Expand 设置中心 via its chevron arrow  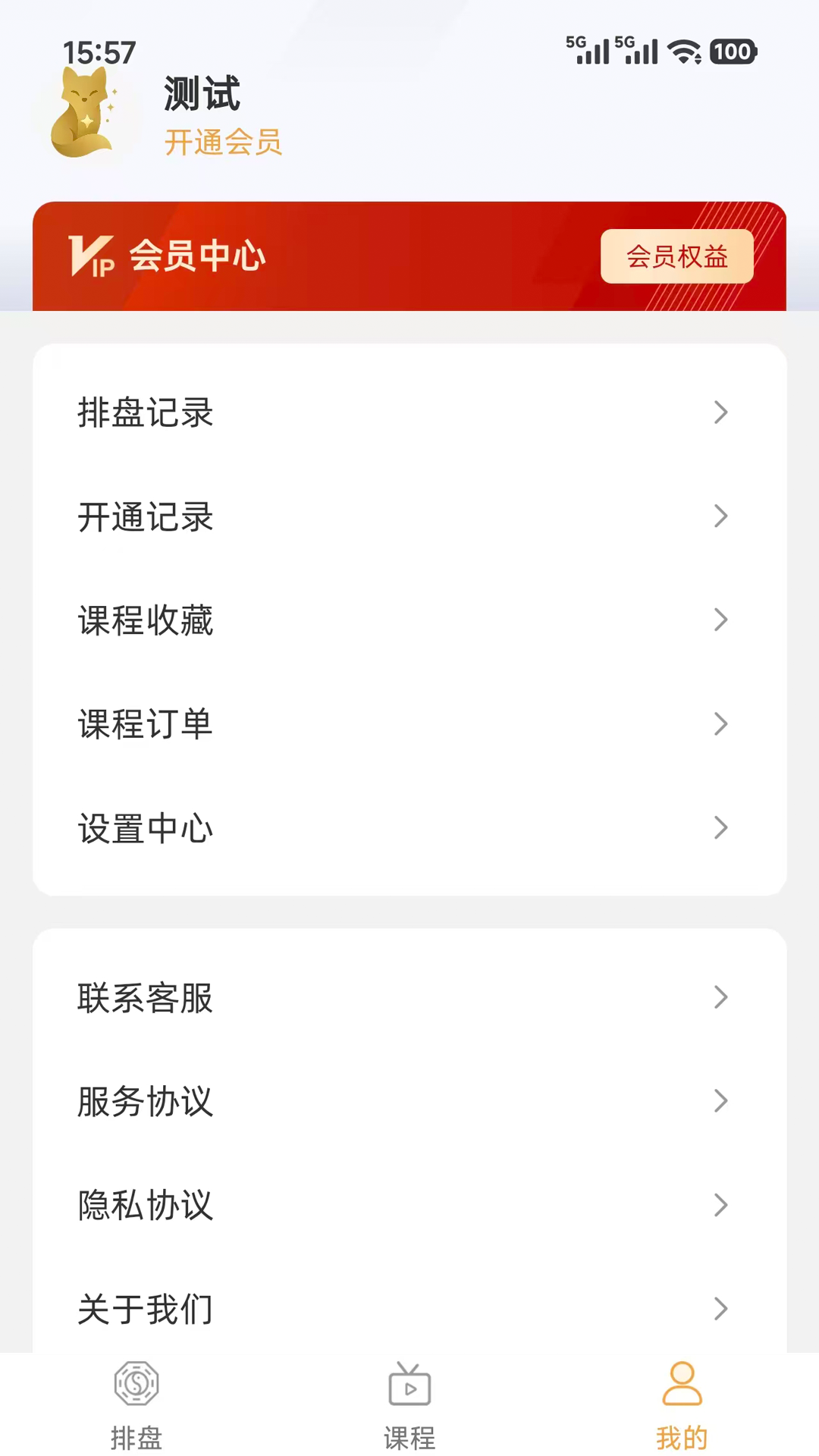(720, 828)
